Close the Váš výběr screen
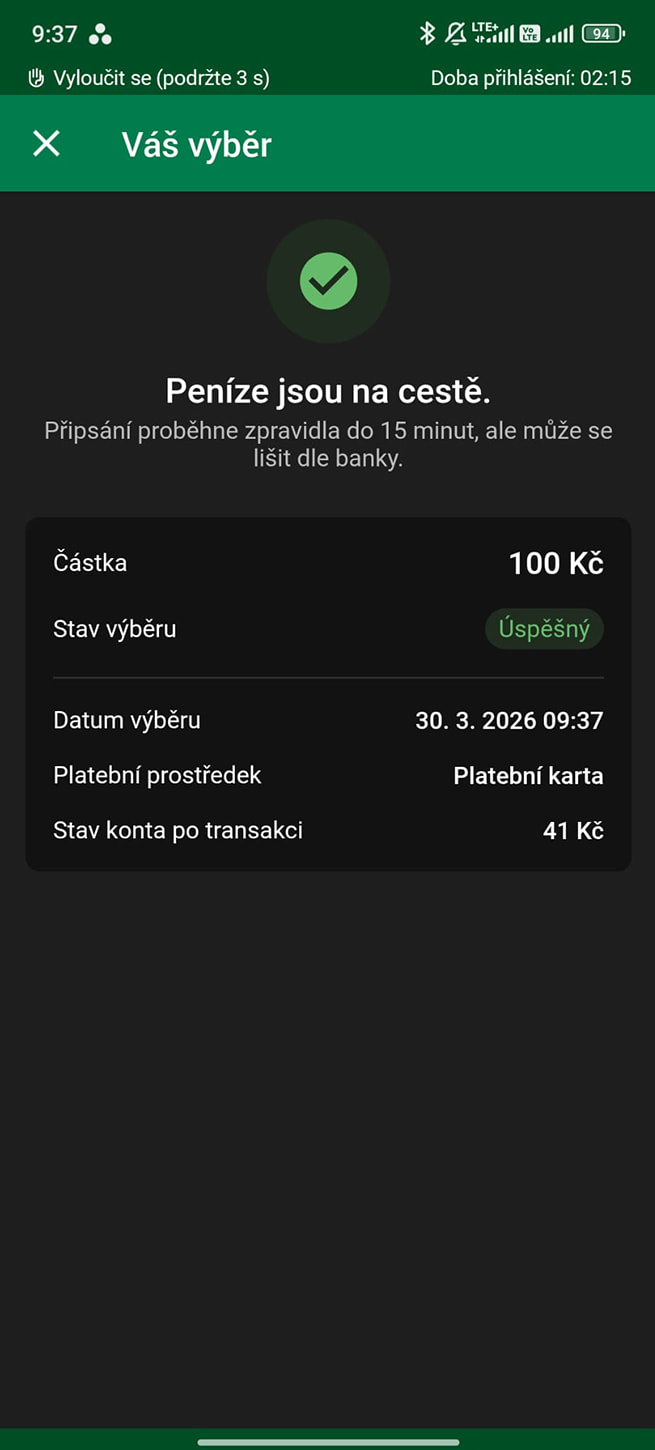655x1450 pixels. point(46,144)
